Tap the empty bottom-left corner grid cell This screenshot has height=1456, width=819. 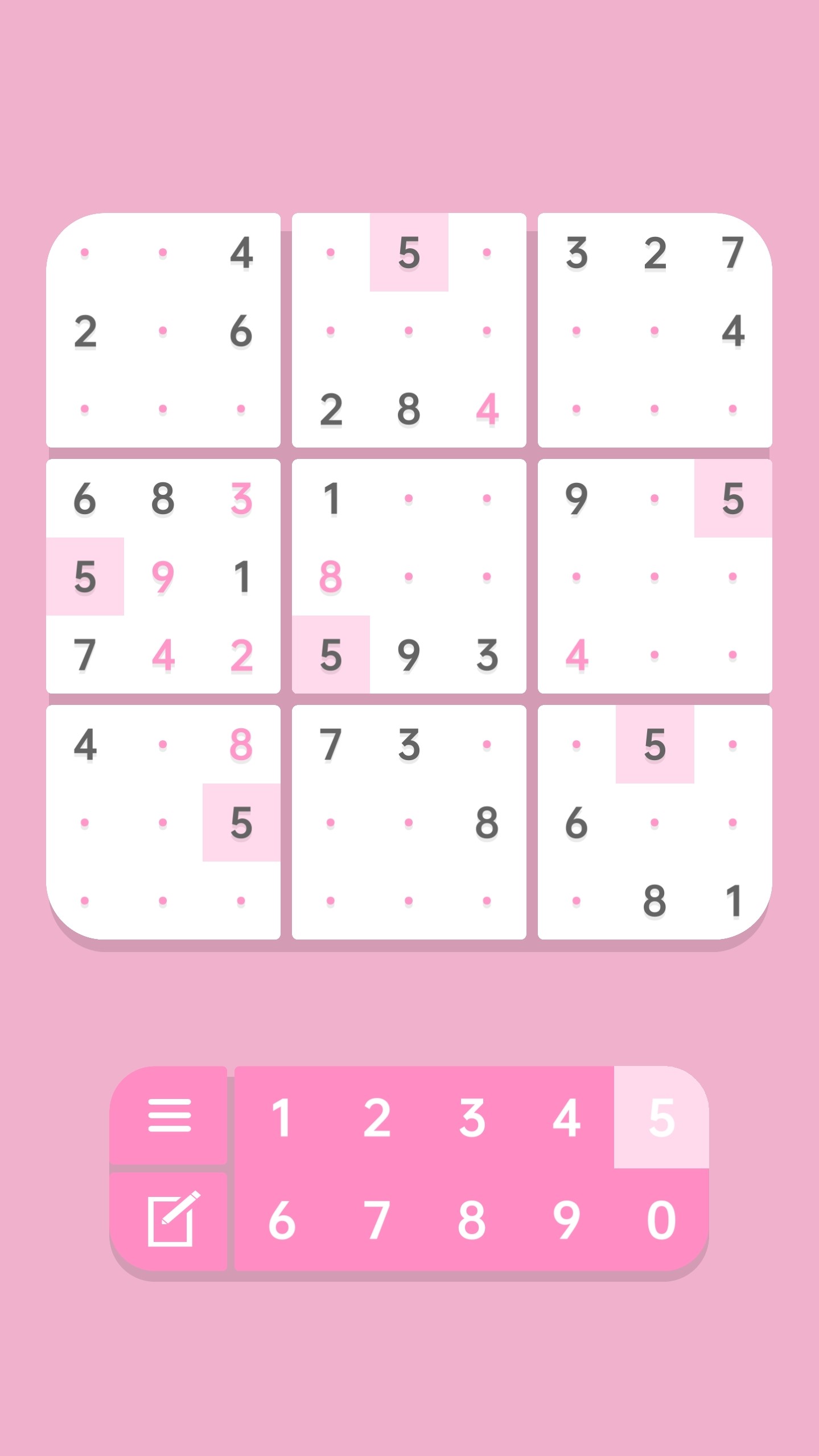[x=85, y=900]
